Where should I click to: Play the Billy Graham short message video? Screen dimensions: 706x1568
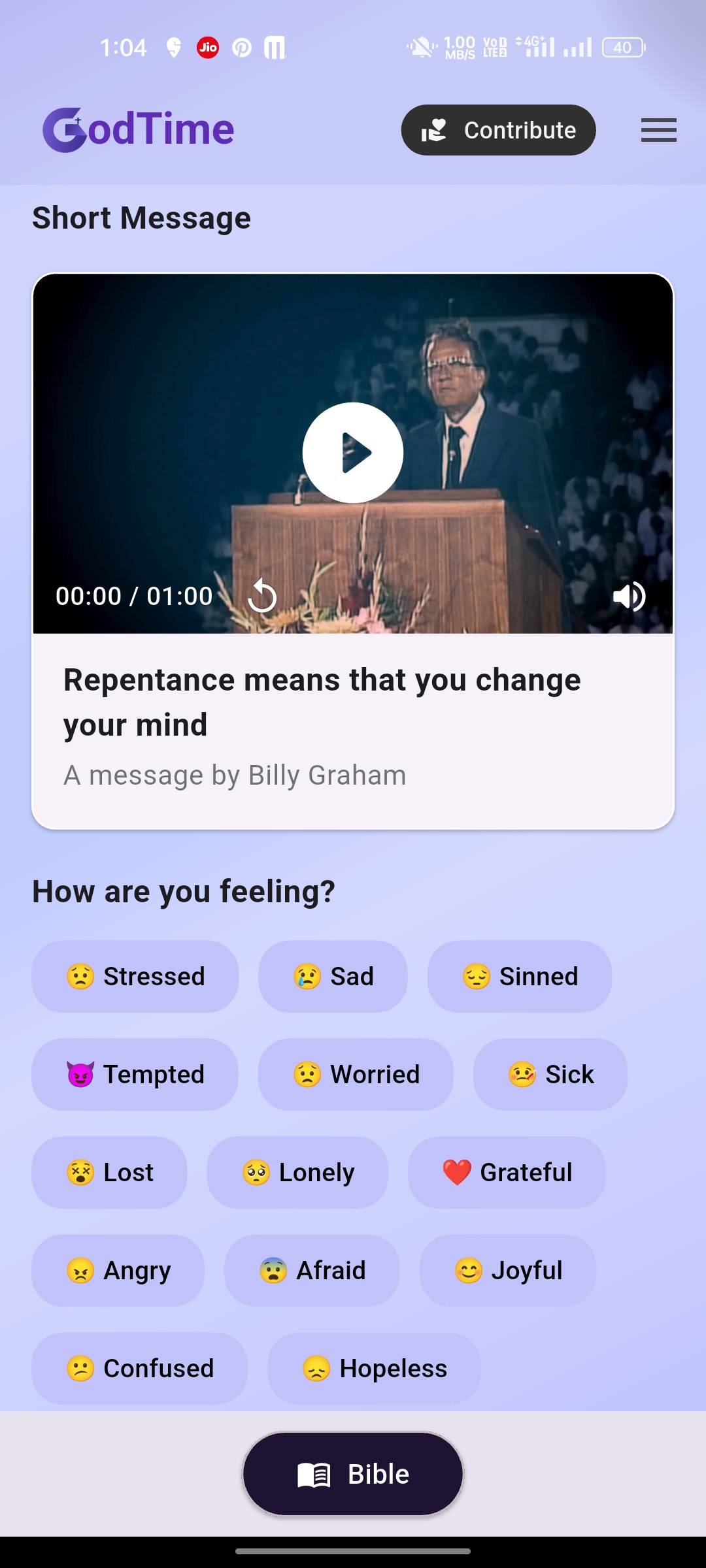click(353, 453)
